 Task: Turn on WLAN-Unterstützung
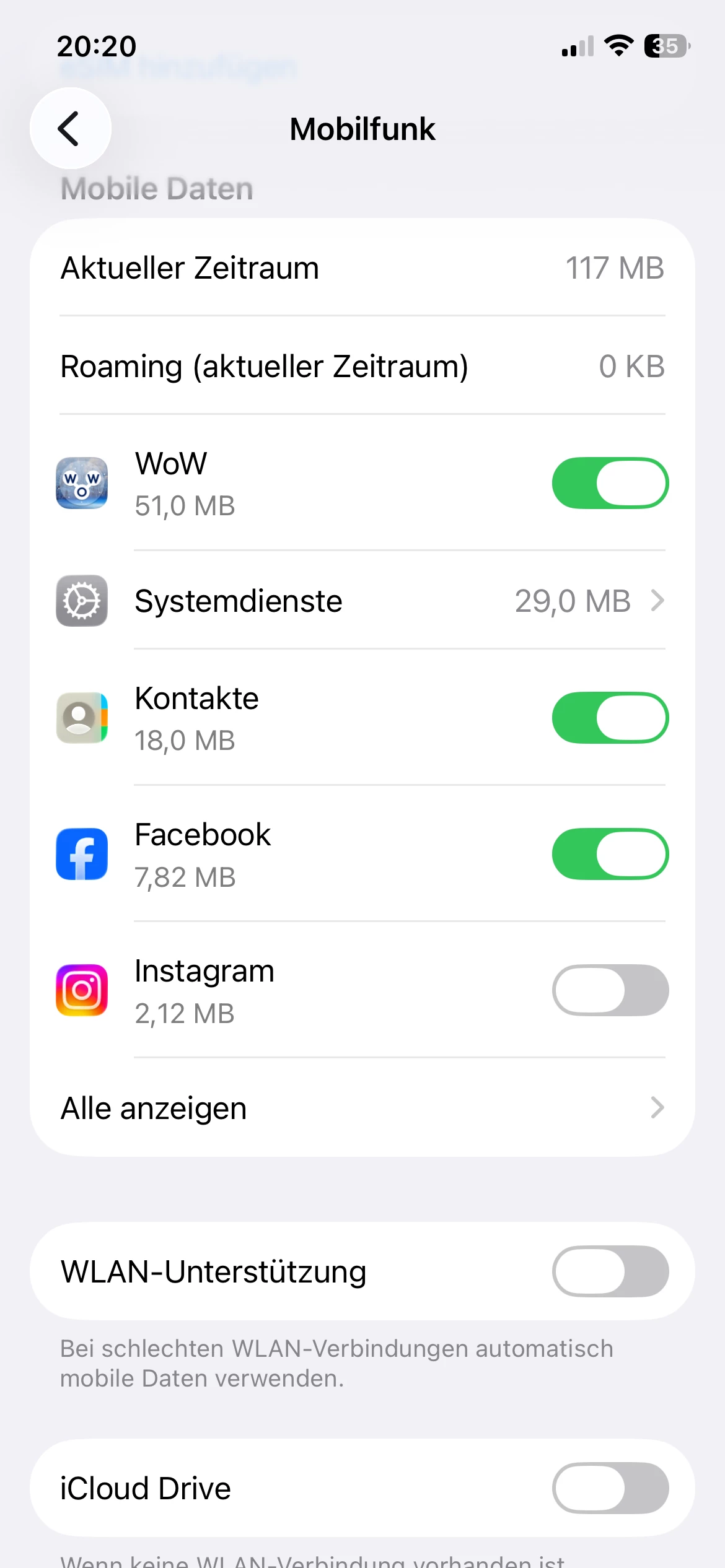[610, 1271]
